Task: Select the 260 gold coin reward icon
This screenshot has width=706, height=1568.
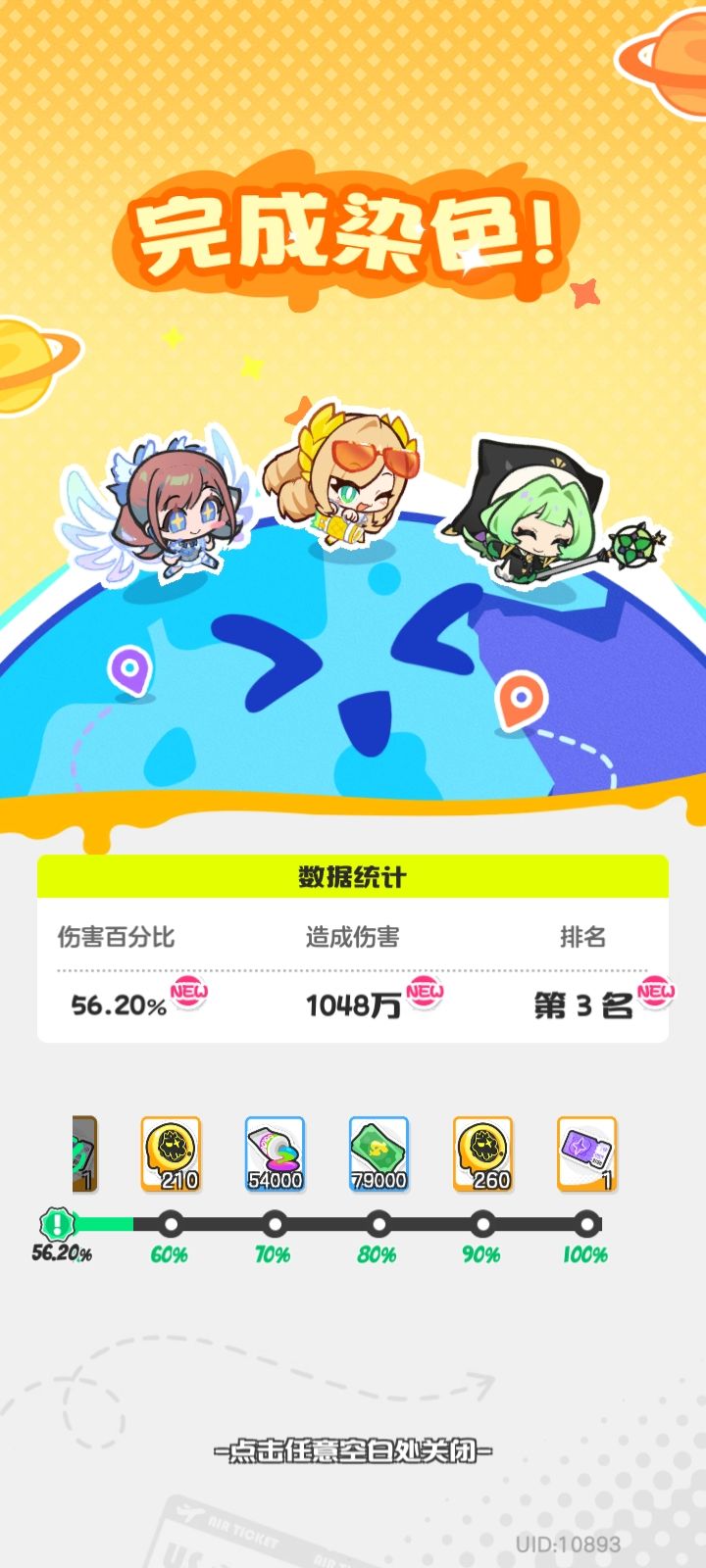Action: click(483, 1154)
